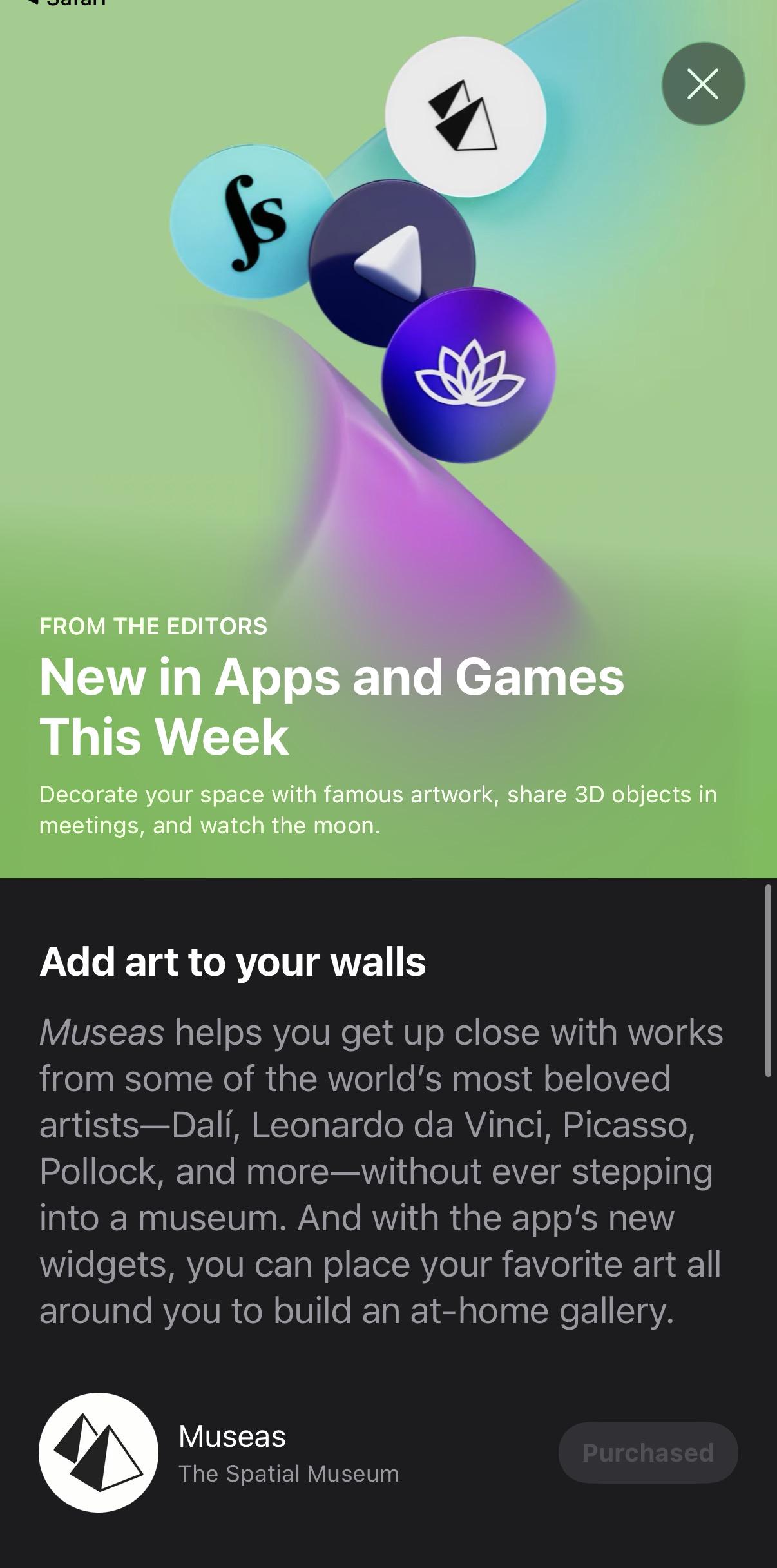Screen dimensions: 777x1568
Task: Close the editors' story with the X button
Action: (703, 84)
